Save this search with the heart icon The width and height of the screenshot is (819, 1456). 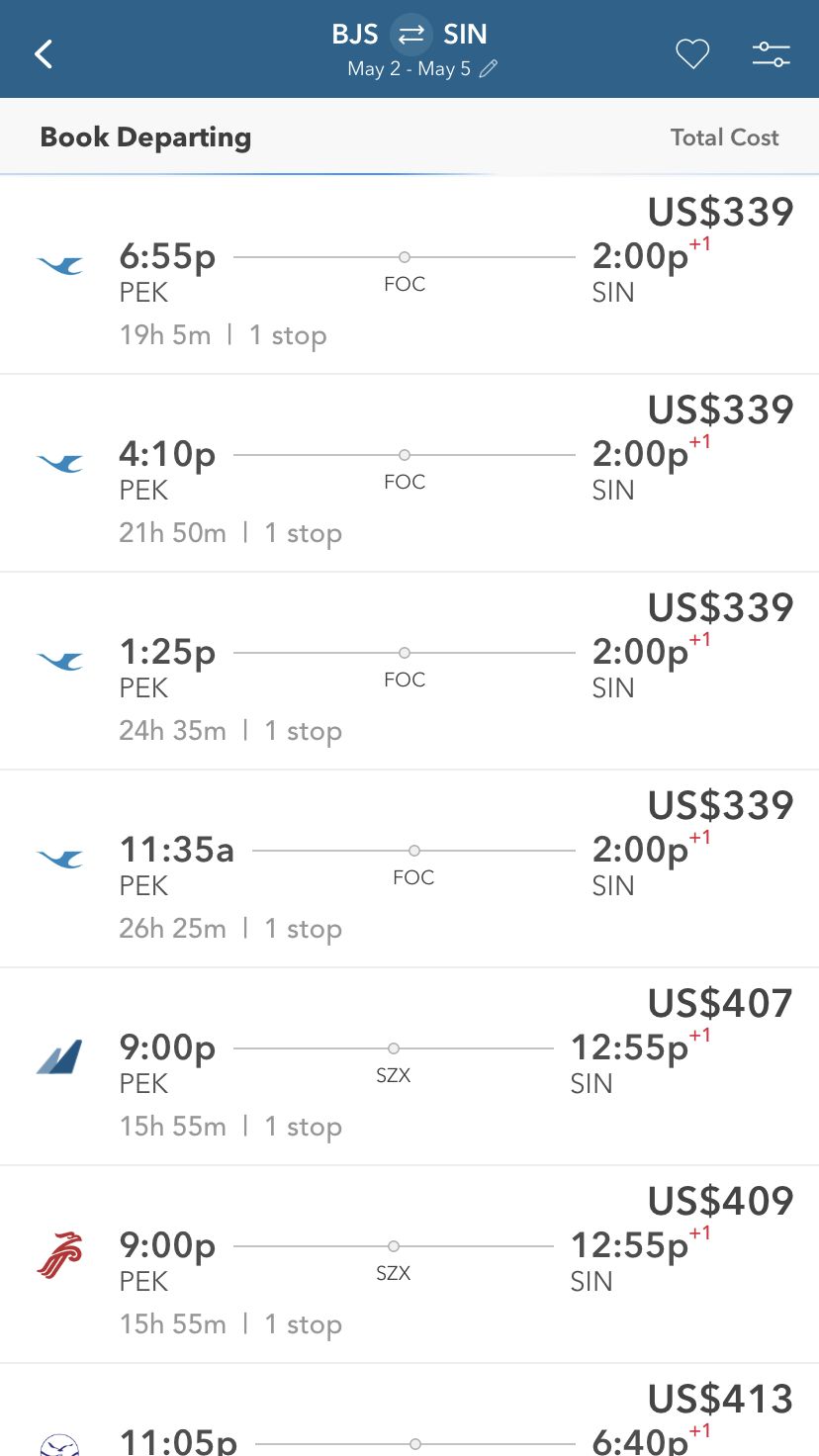point(692,54)
